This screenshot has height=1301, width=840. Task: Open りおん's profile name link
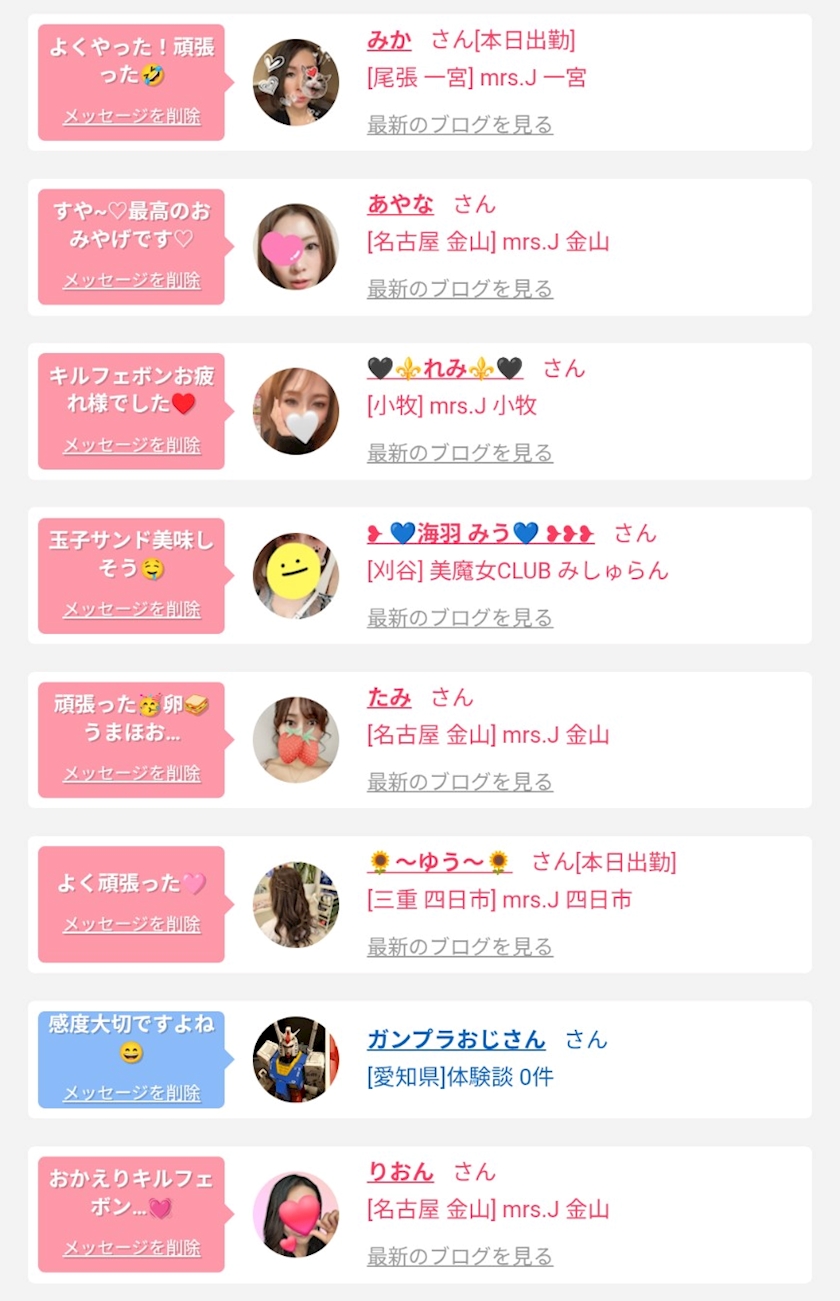400,1171
